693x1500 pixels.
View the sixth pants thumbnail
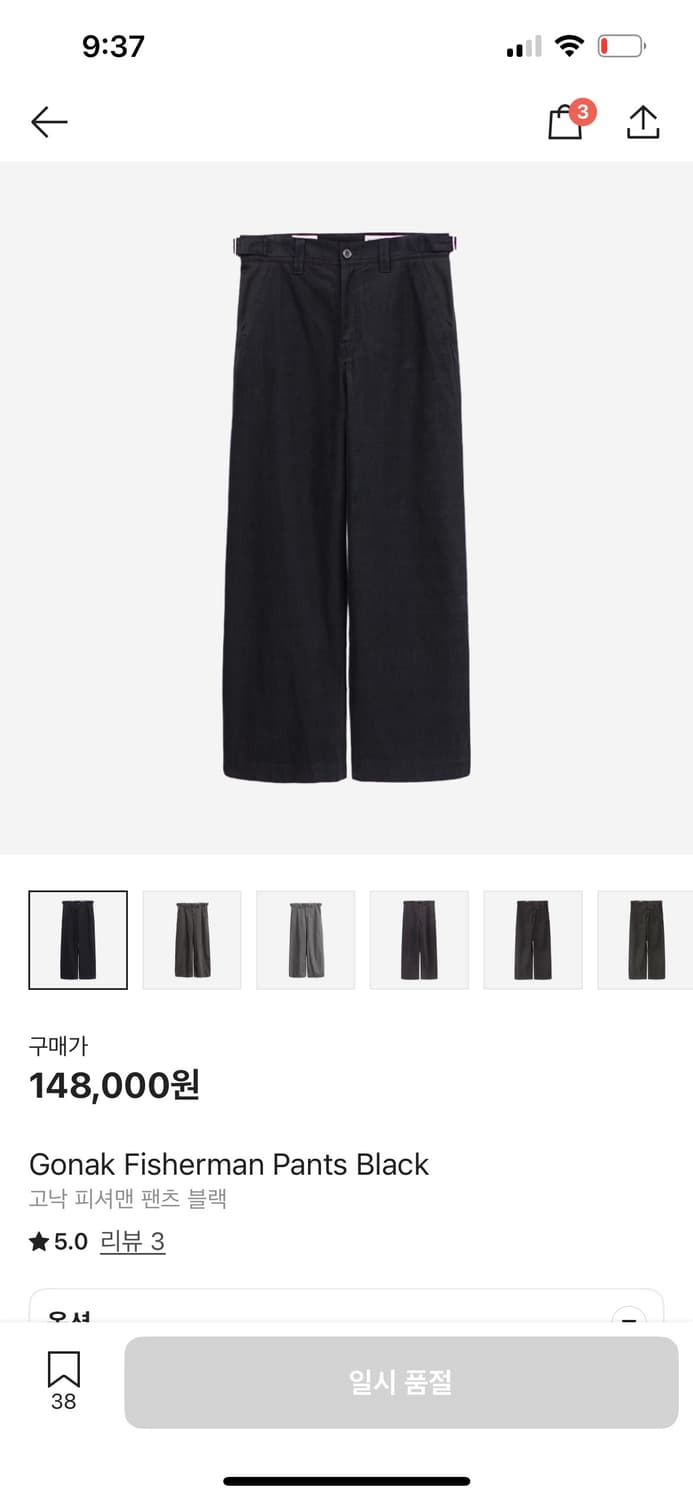[x=645, y=940]
